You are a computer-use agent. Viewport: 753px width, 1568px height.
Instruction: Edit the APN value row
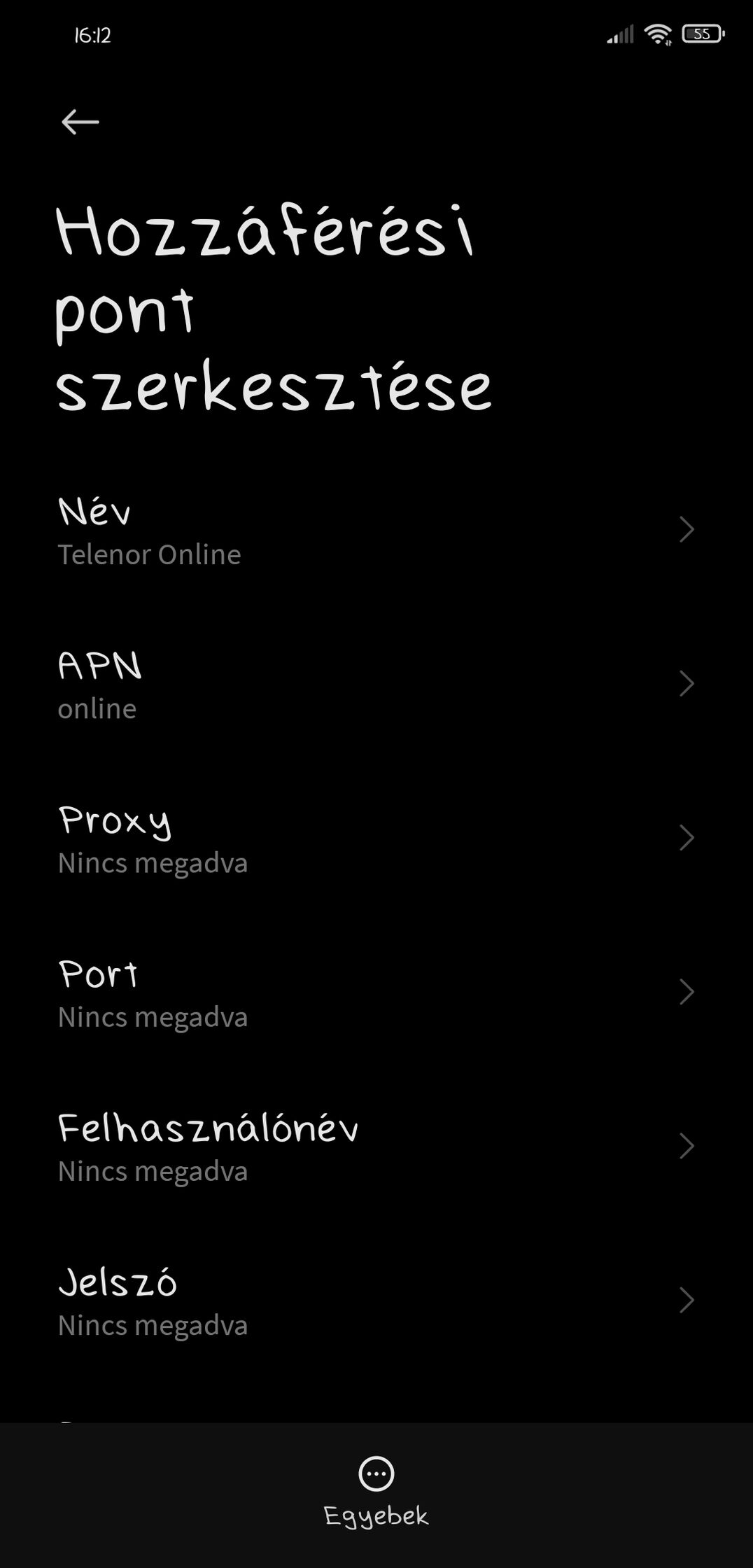tap(376, 685)
